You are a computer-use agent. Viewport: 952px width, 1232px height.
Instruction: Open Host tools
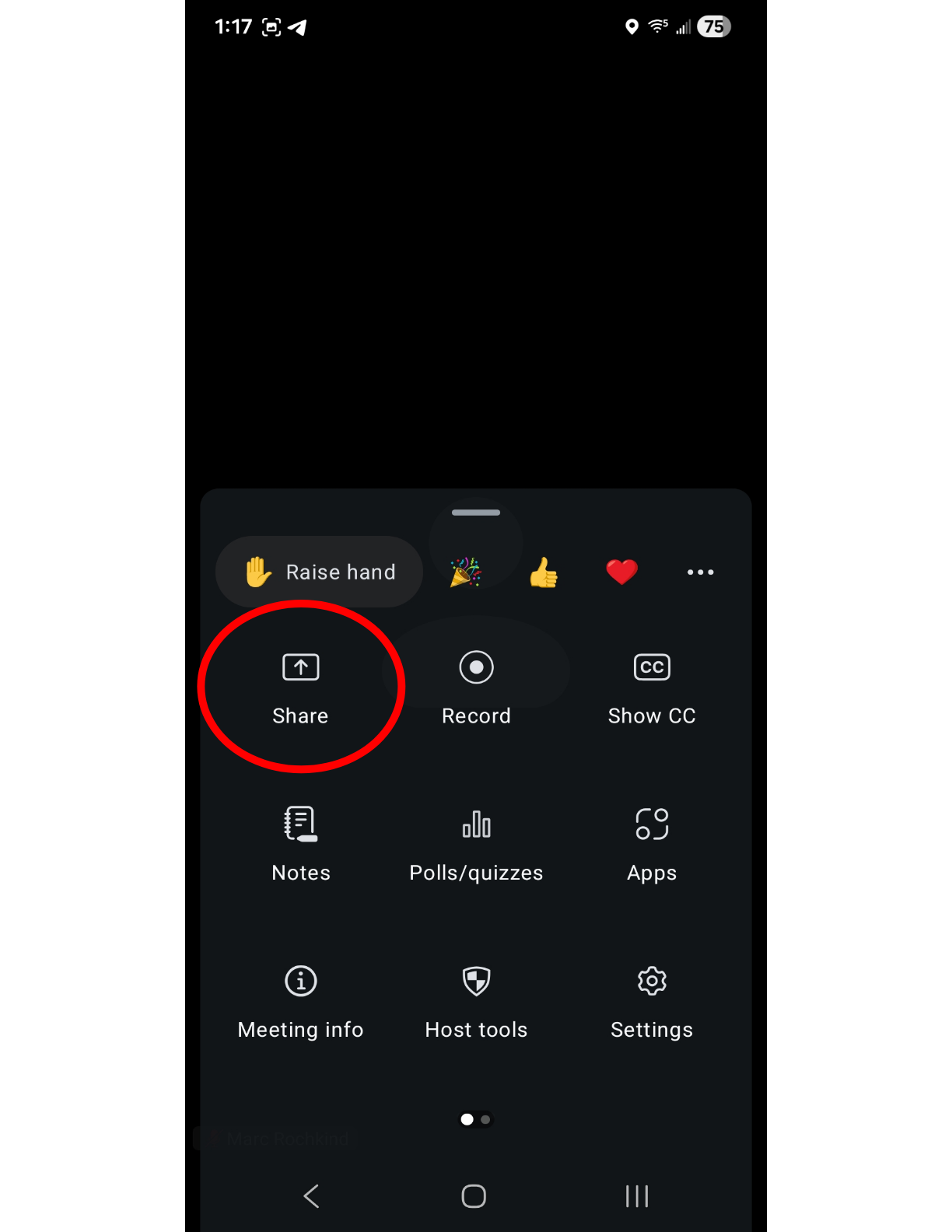click(x=476, y=1001)
